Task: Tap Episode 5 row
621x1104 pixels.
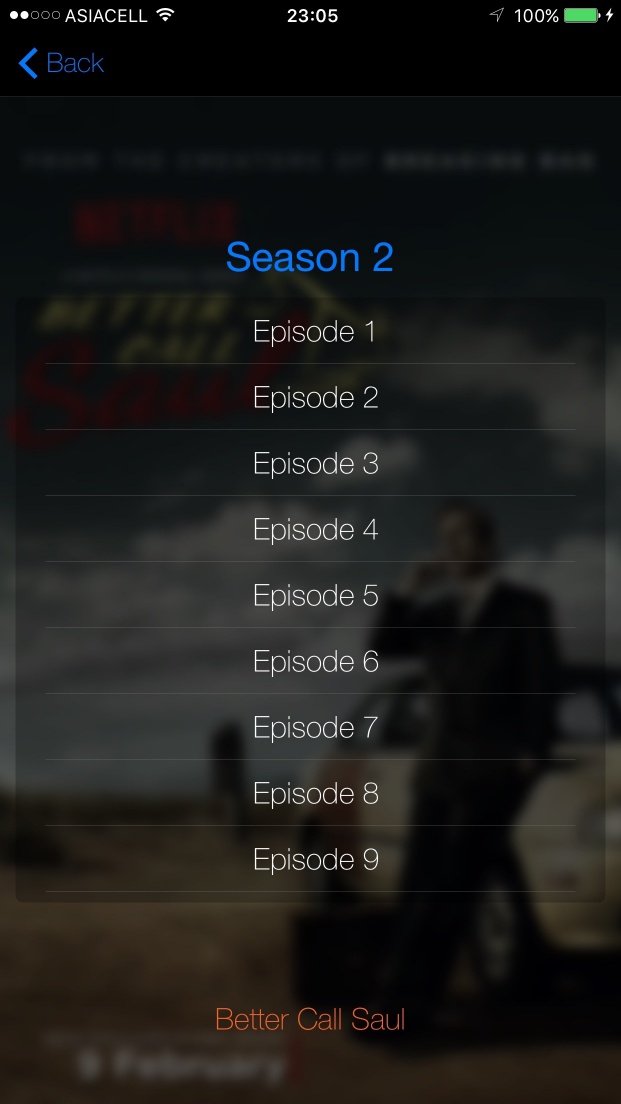Action: [310, 595]
